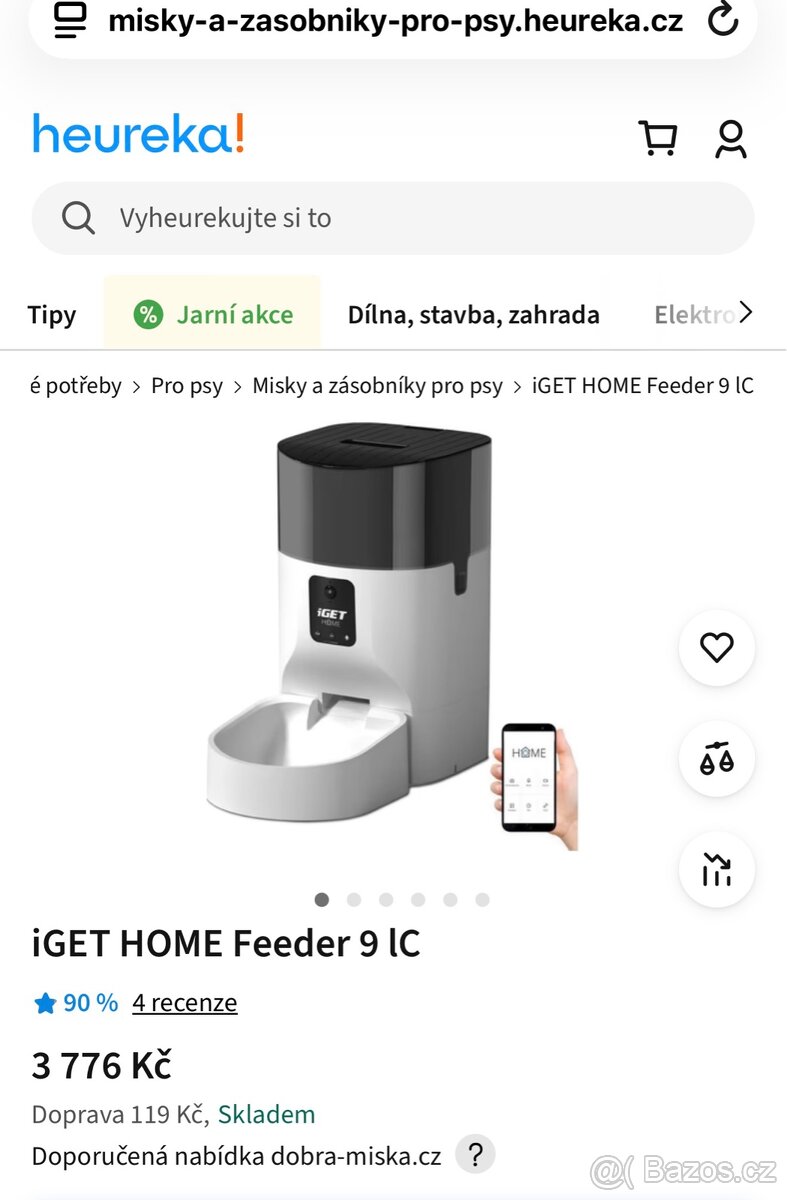787x1200 pixels.
Task: Click the Skladem availability link
Action: click(x=266, y=1113)
